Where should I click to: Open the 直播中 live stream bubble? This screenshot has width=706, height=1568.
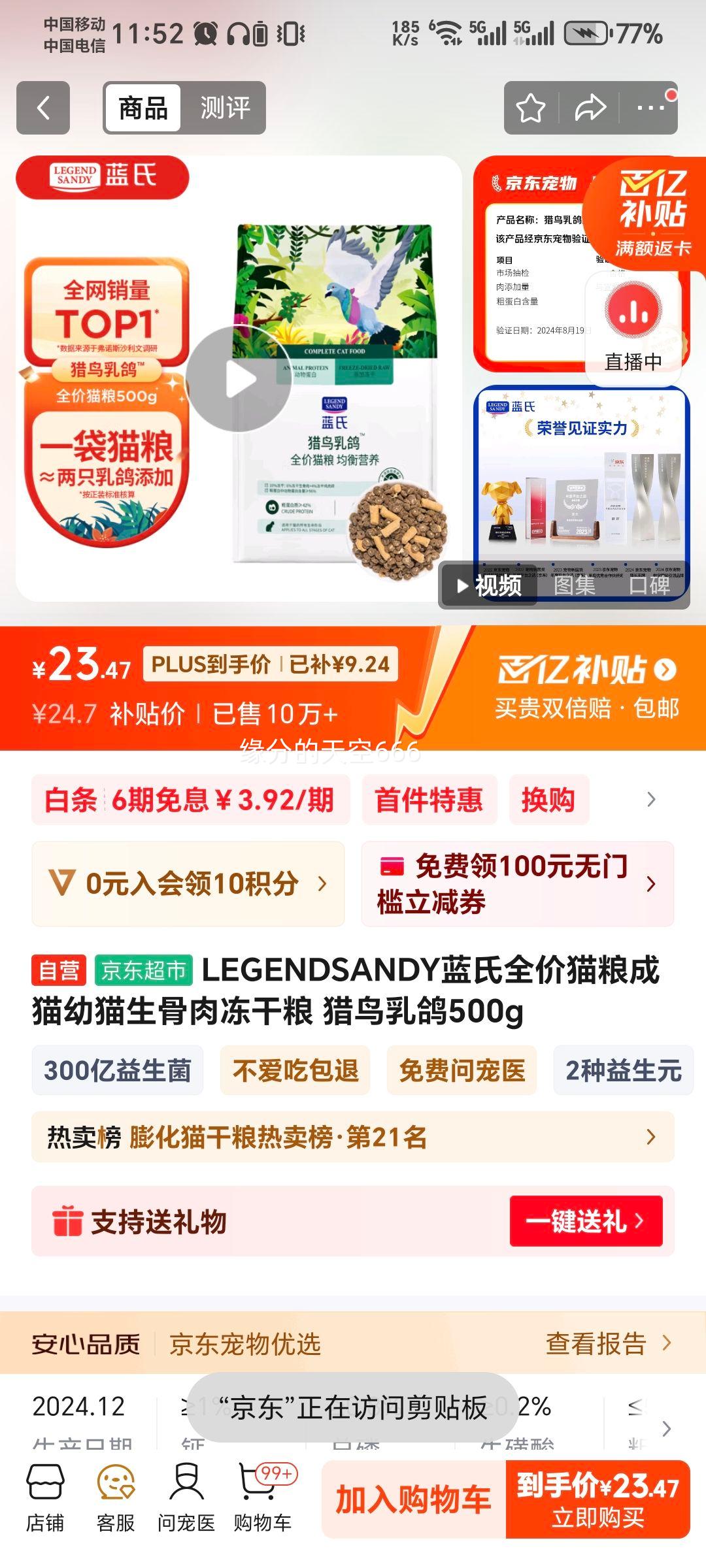coord(633,329)
